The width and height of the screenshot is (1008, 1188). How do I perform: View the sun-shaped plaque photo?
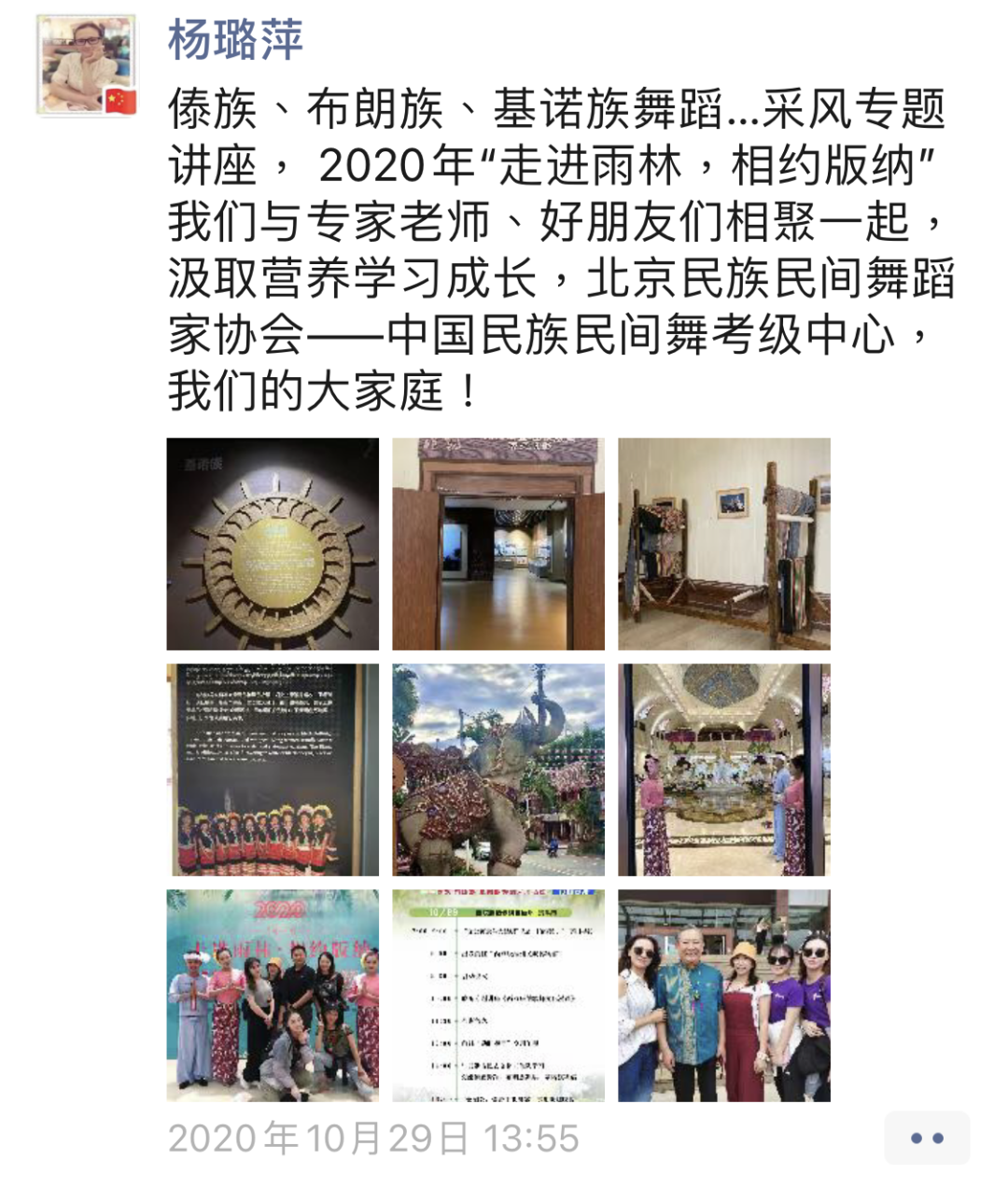(x=273, y=544)
